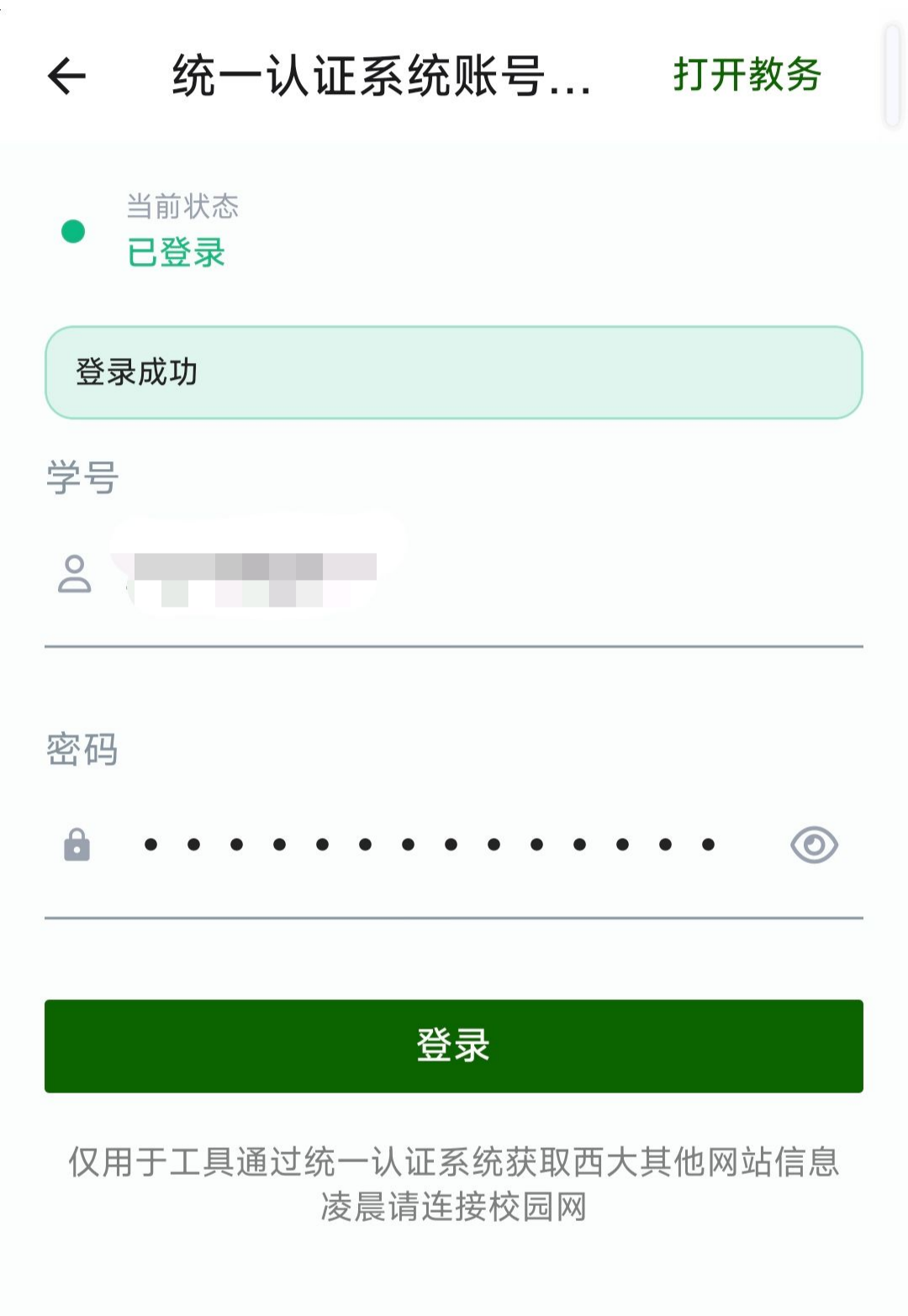Tap the green 登录 button
The width and height of the screenshot is (908, 1316).
tap(454, 1046)
